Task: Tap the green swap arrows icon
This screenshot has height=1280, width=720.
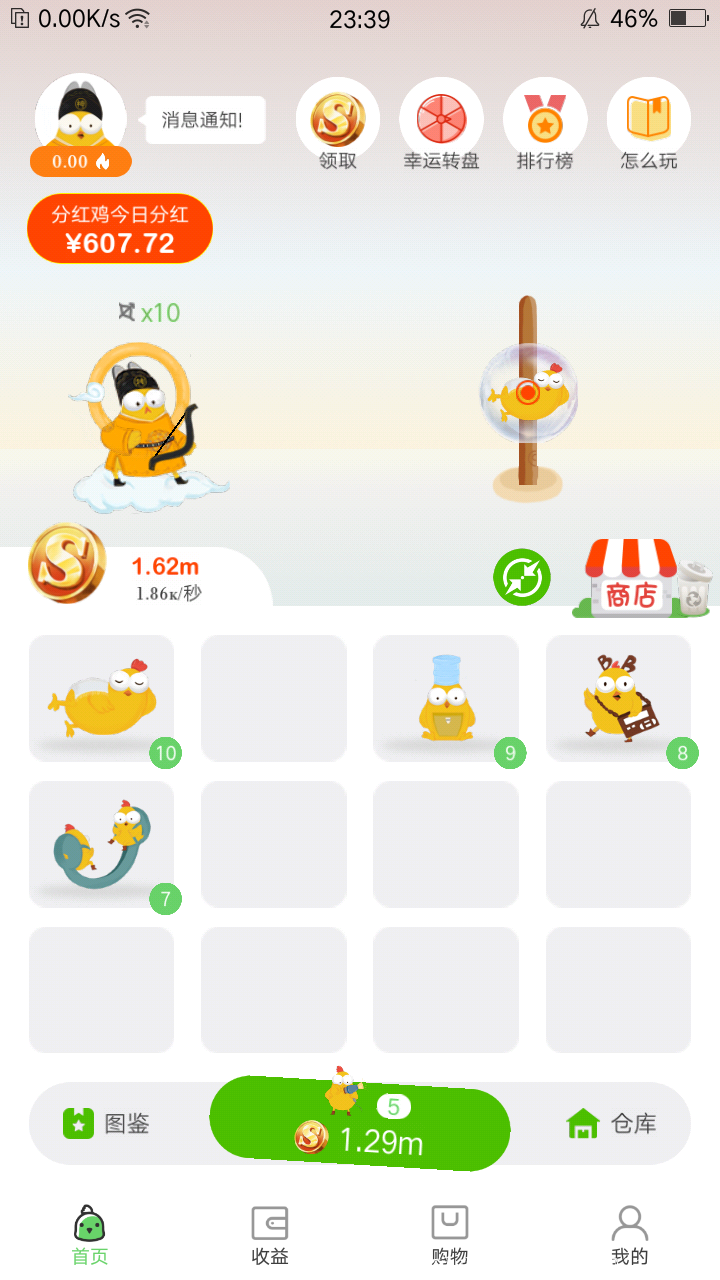Action: pos(522,577)
